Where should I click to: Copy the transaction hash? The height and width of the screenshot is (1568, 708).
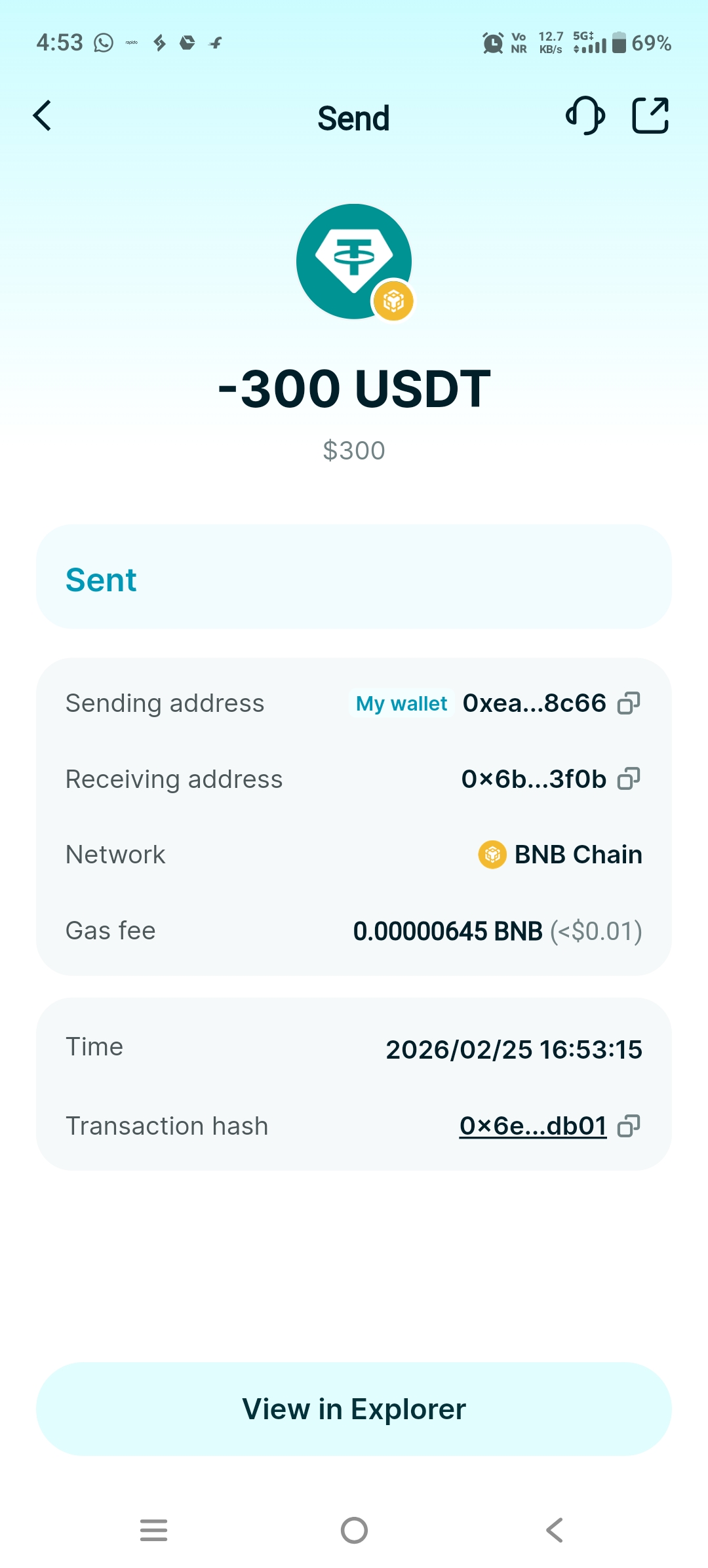pyautogui.click(x=629, y=1126)
